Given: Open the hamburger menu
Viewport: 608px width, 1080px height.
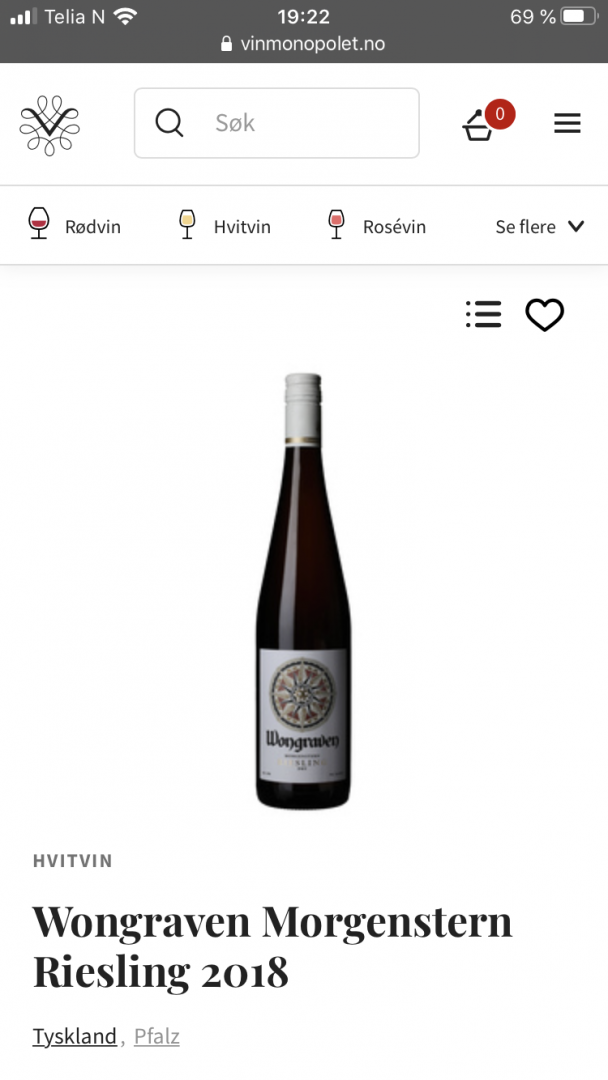Looking at the screenshot, I should coord(567,123).
